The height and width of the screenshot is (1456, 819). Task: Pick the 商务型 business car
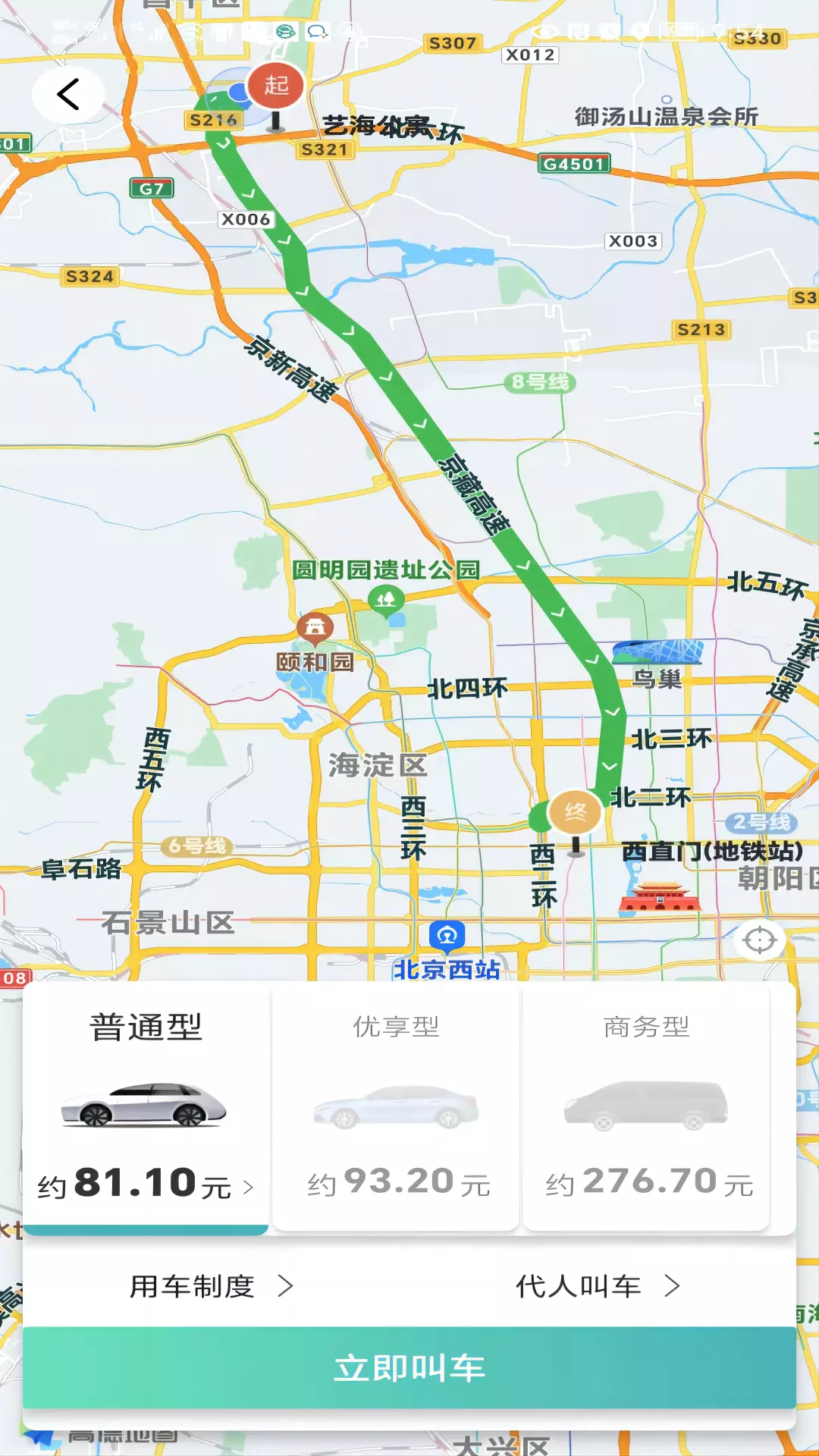(646, 1107)
